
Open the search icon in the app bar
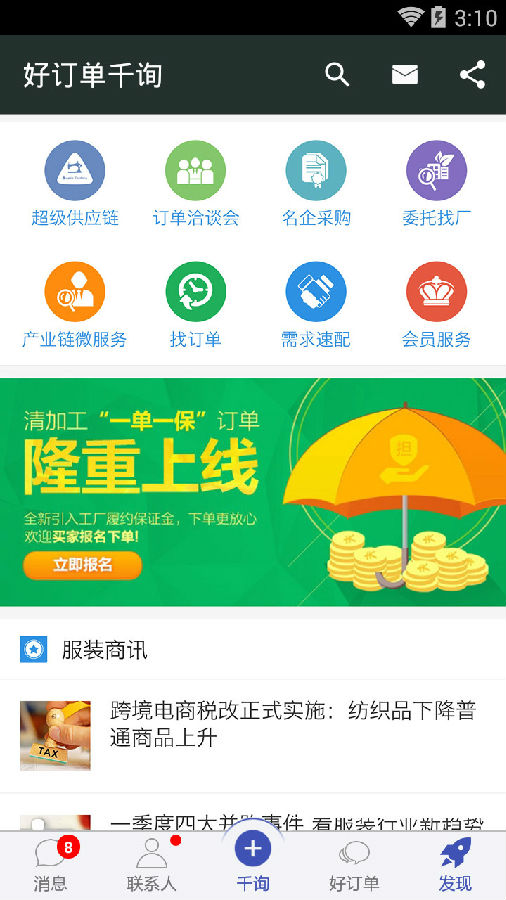click(337, 75)
